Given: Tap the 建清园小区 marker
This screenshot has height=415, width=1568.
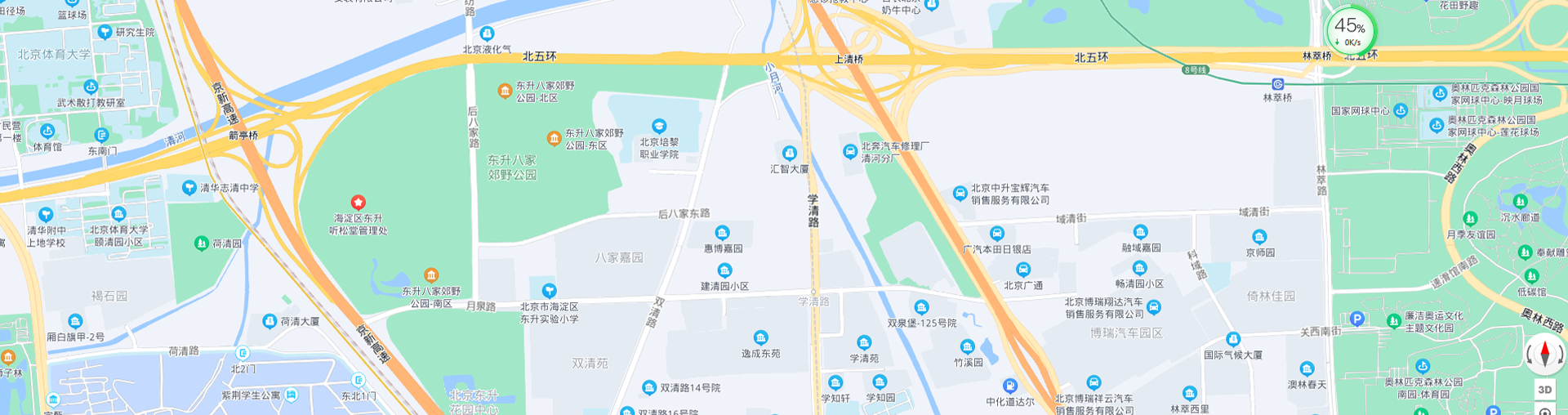Looking at the screenshot, I should (724, 270).
